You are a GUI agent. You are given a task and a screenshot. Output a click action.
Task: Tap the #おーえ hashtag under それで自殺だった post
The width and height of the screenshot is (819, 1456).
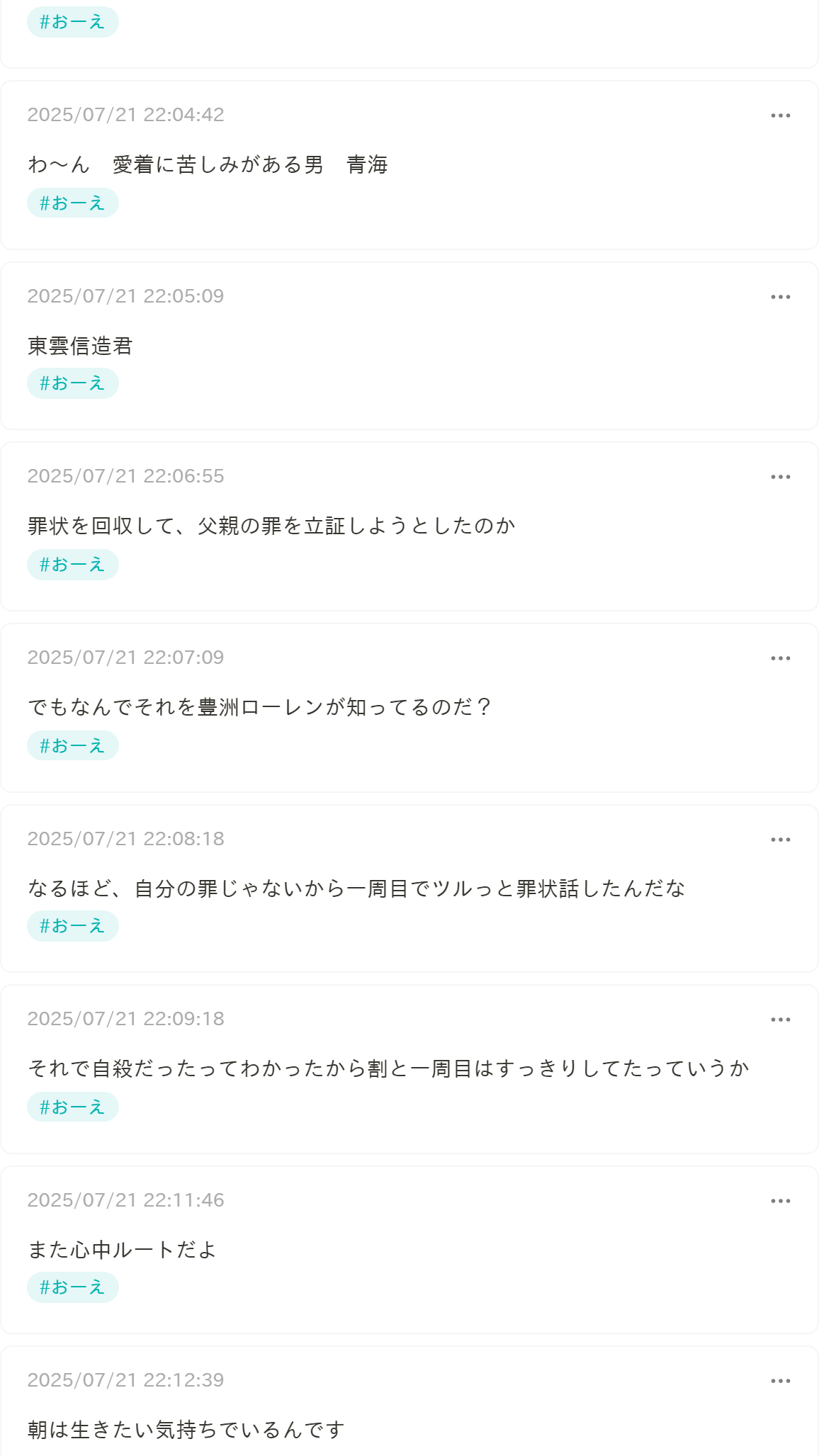[72, 1107]
